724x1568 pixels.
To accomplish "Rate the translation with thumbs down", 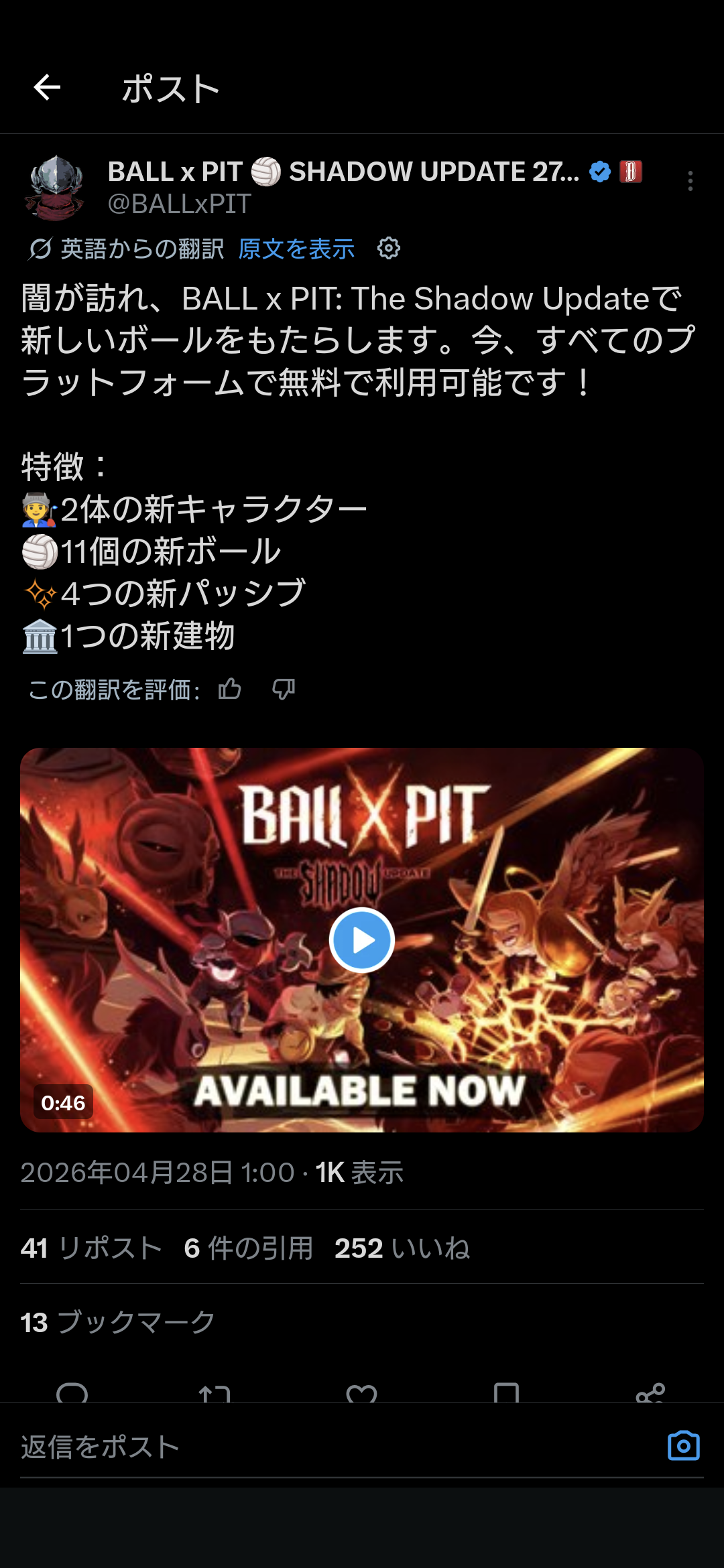I will click(x=284, y=689).
